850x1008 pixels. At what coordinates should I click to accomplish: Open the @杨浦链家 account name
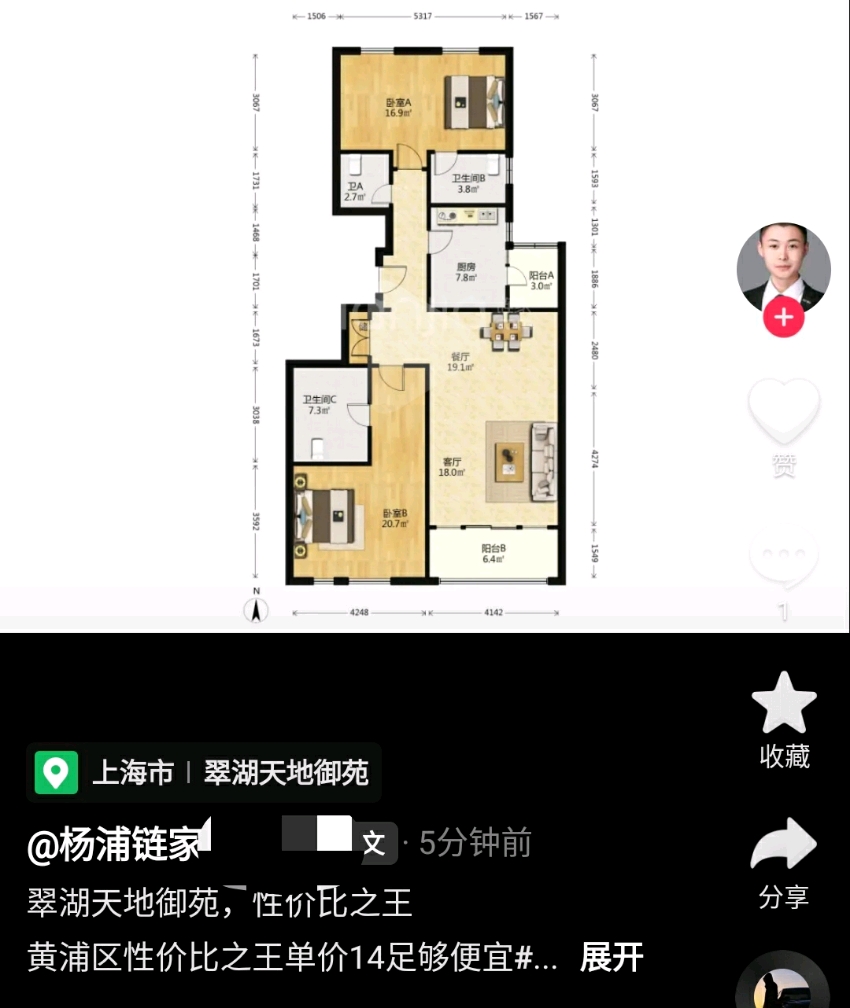(116, 845)
